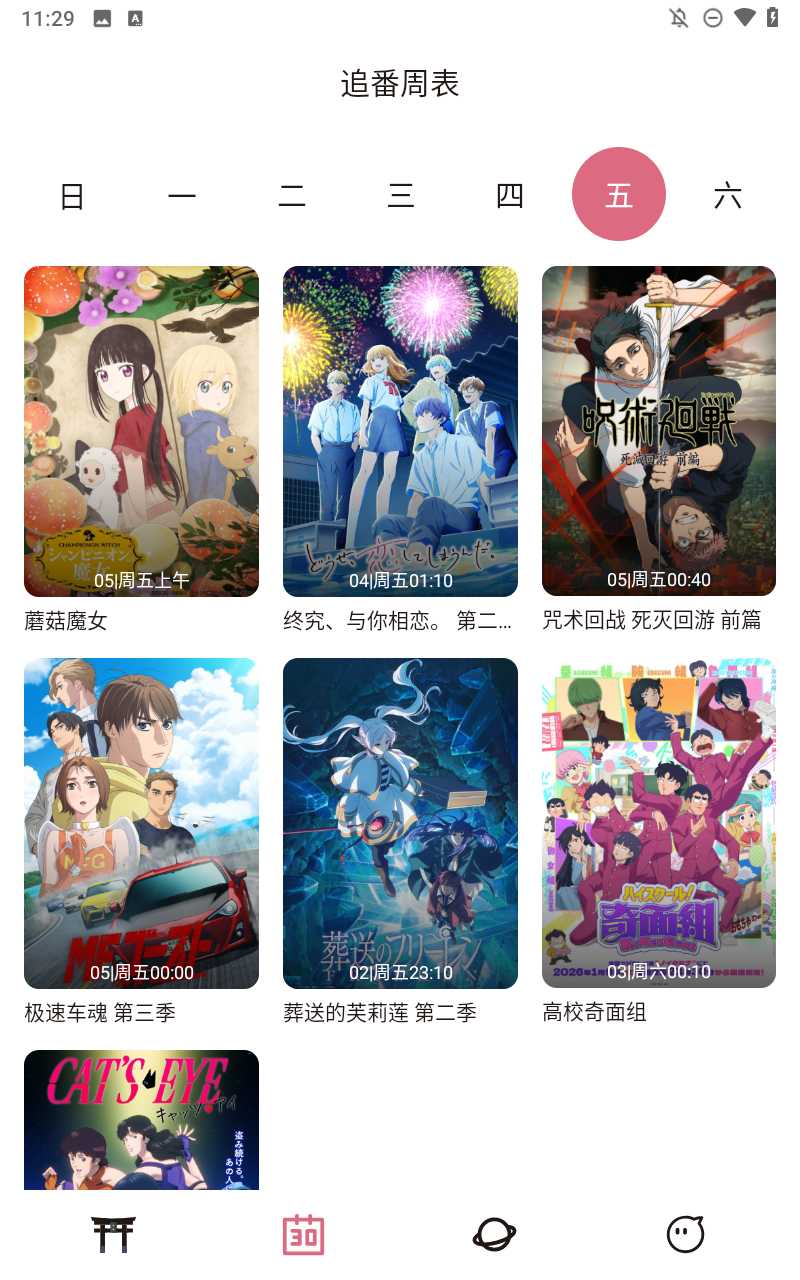Viewport: 800px width, 1280px height.
Task: Tap the calendar schedule tab
Action: 303,1235
